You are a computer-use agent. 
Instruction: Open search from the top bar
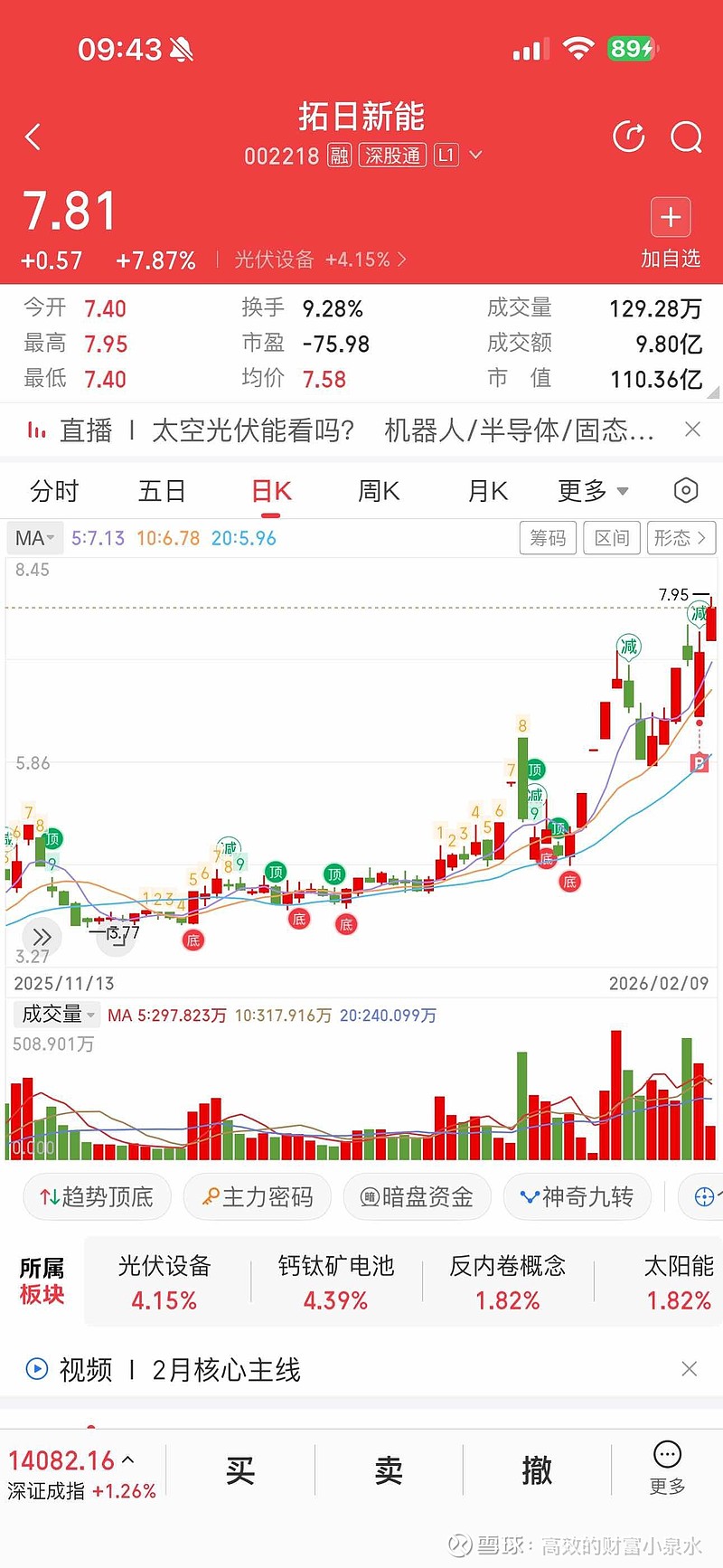[x=687, y=137]
